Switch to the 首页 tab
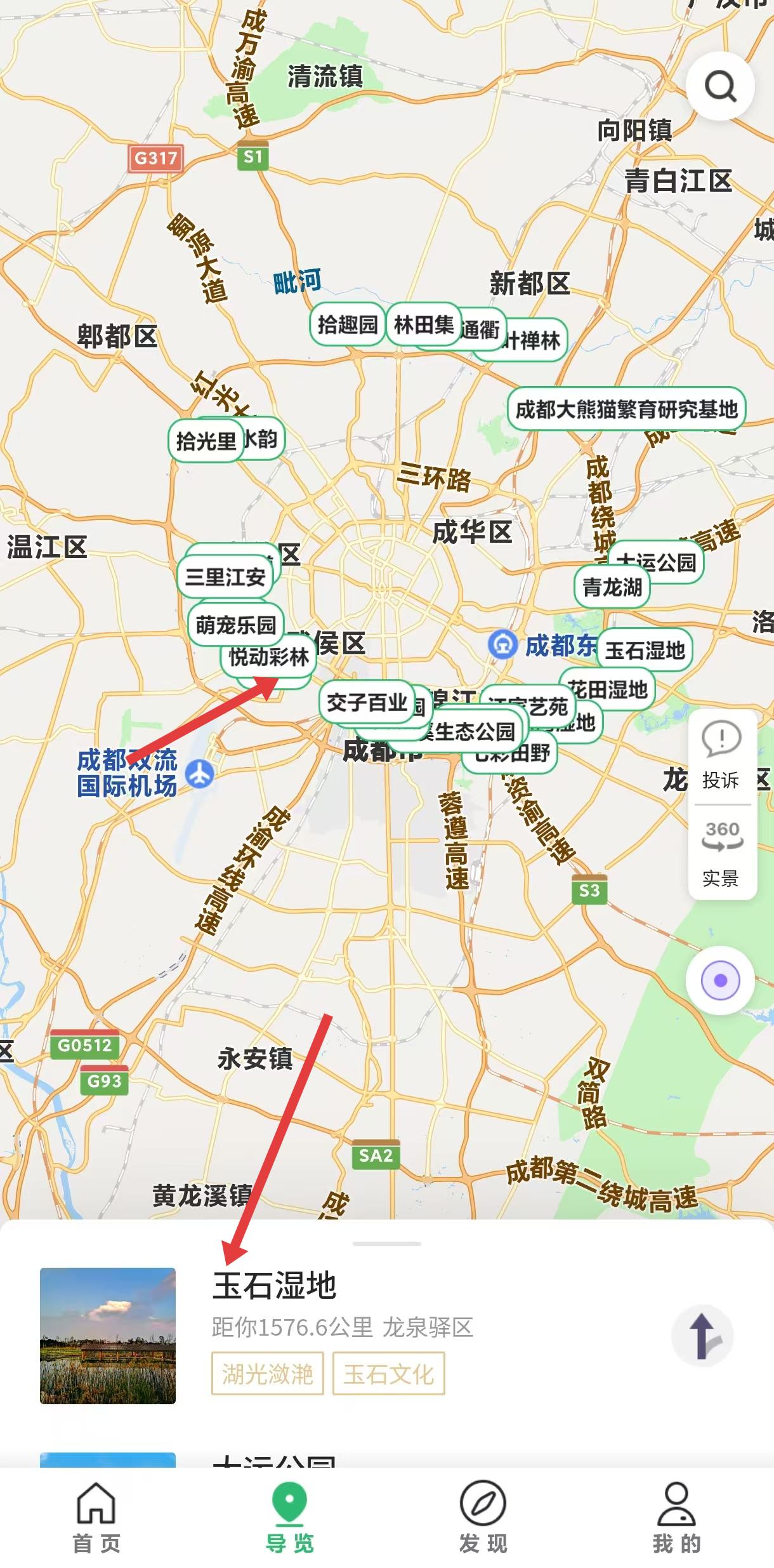This screenshot has height=1568, width=774. point(96,1517)
